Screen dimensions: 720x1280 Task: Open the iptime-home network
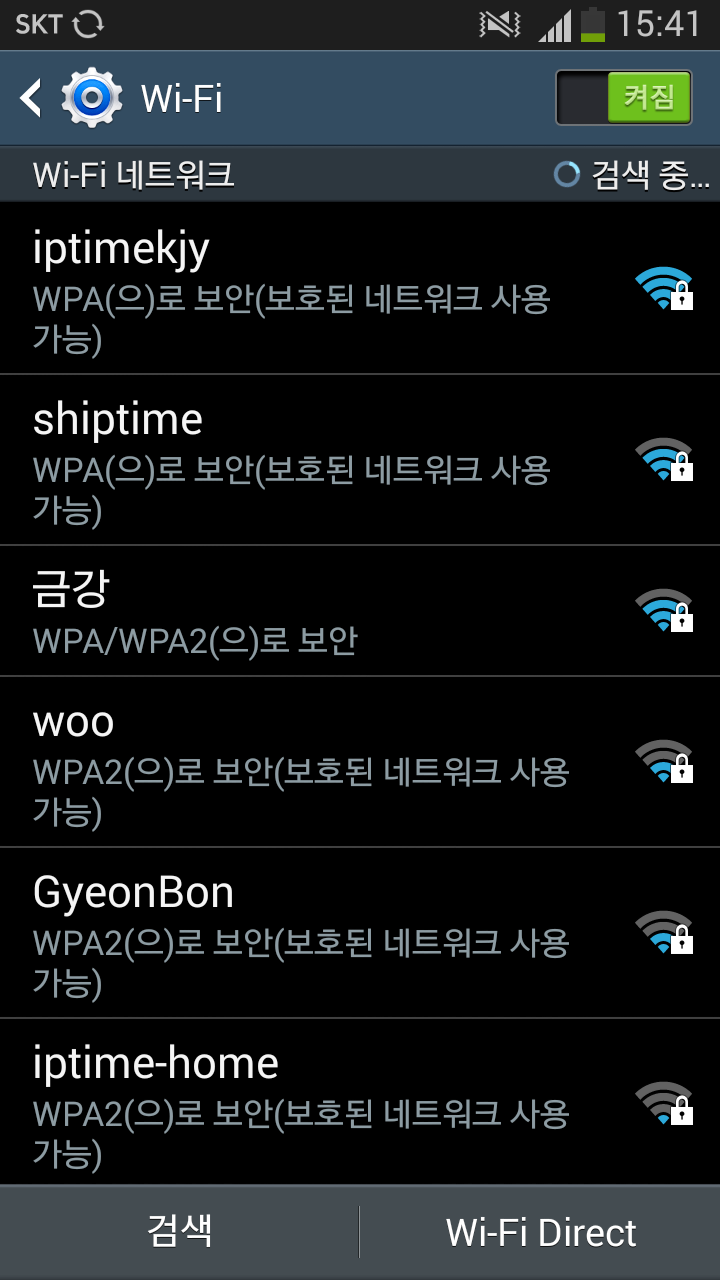360,1103
